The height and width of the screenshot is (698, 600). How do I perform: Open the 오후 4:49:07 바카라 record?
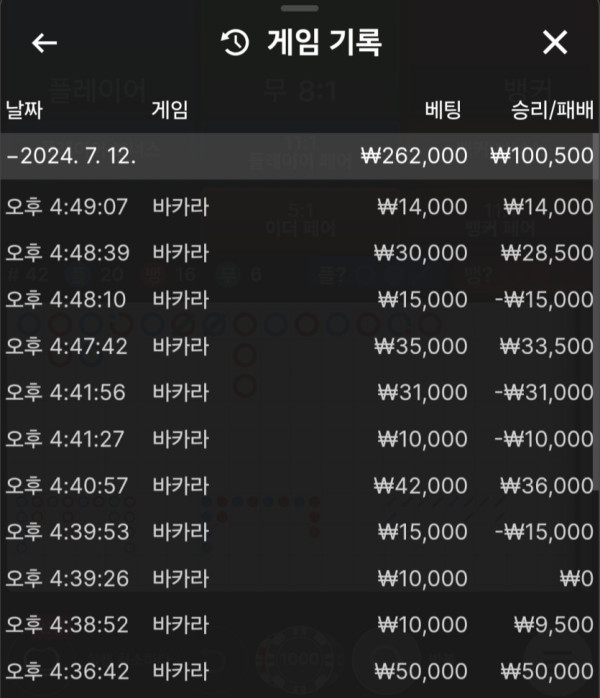[300, 207]
